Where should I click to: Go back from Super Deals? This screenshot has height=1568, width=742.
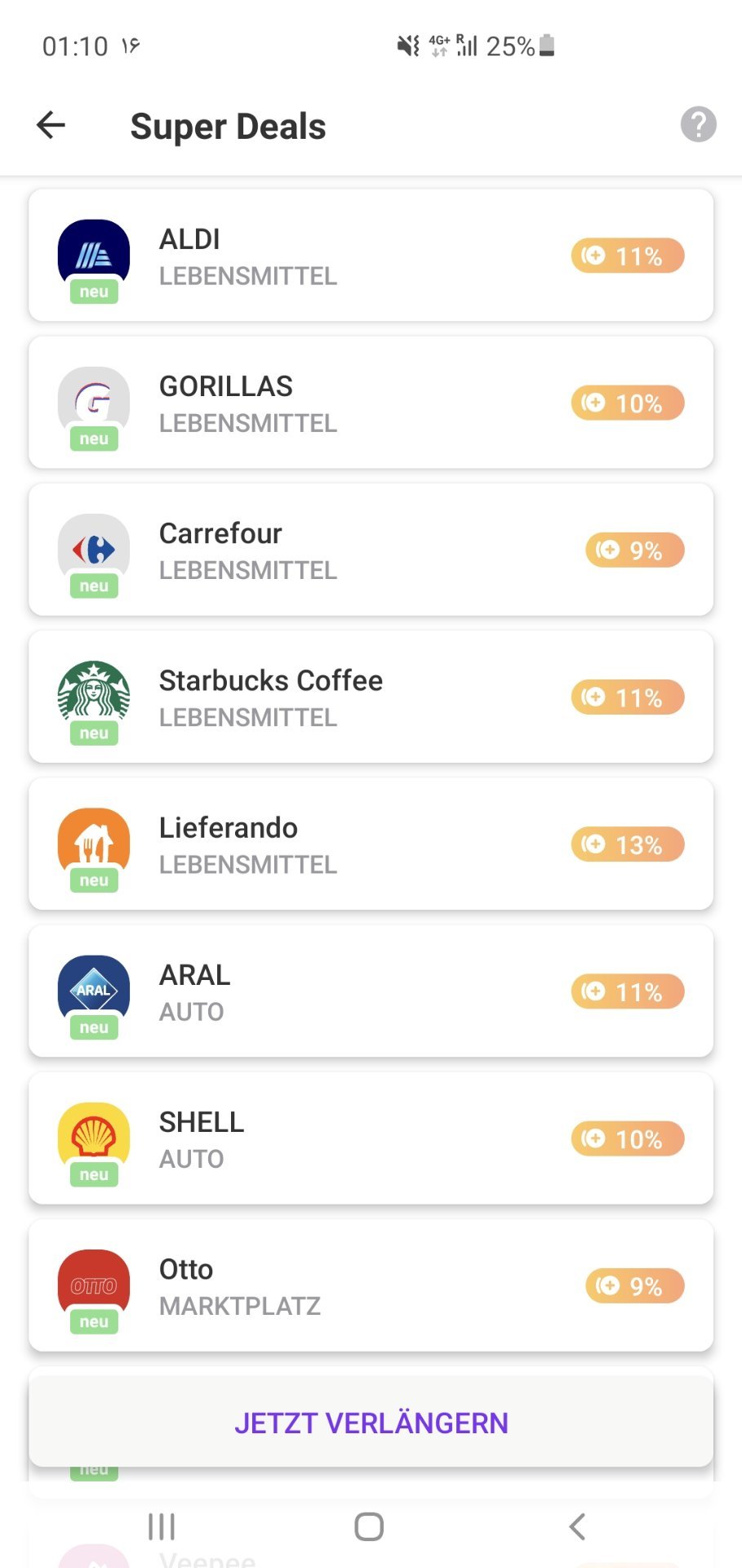click(51, 125)
